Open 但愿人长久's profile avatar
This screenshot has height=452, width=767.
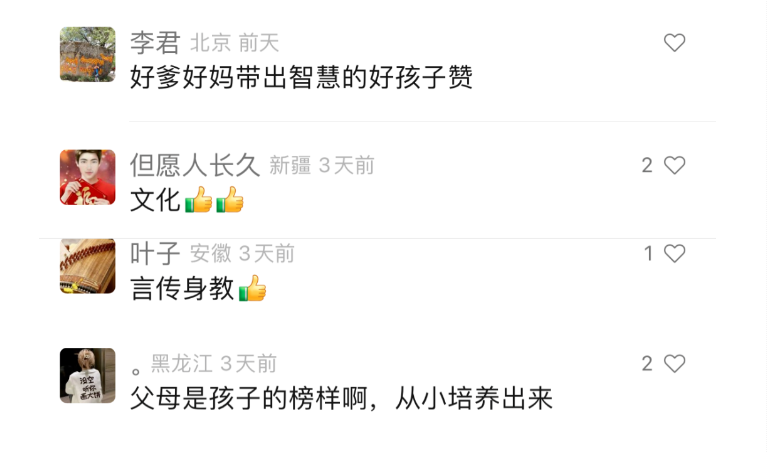[x=88, y=177]
